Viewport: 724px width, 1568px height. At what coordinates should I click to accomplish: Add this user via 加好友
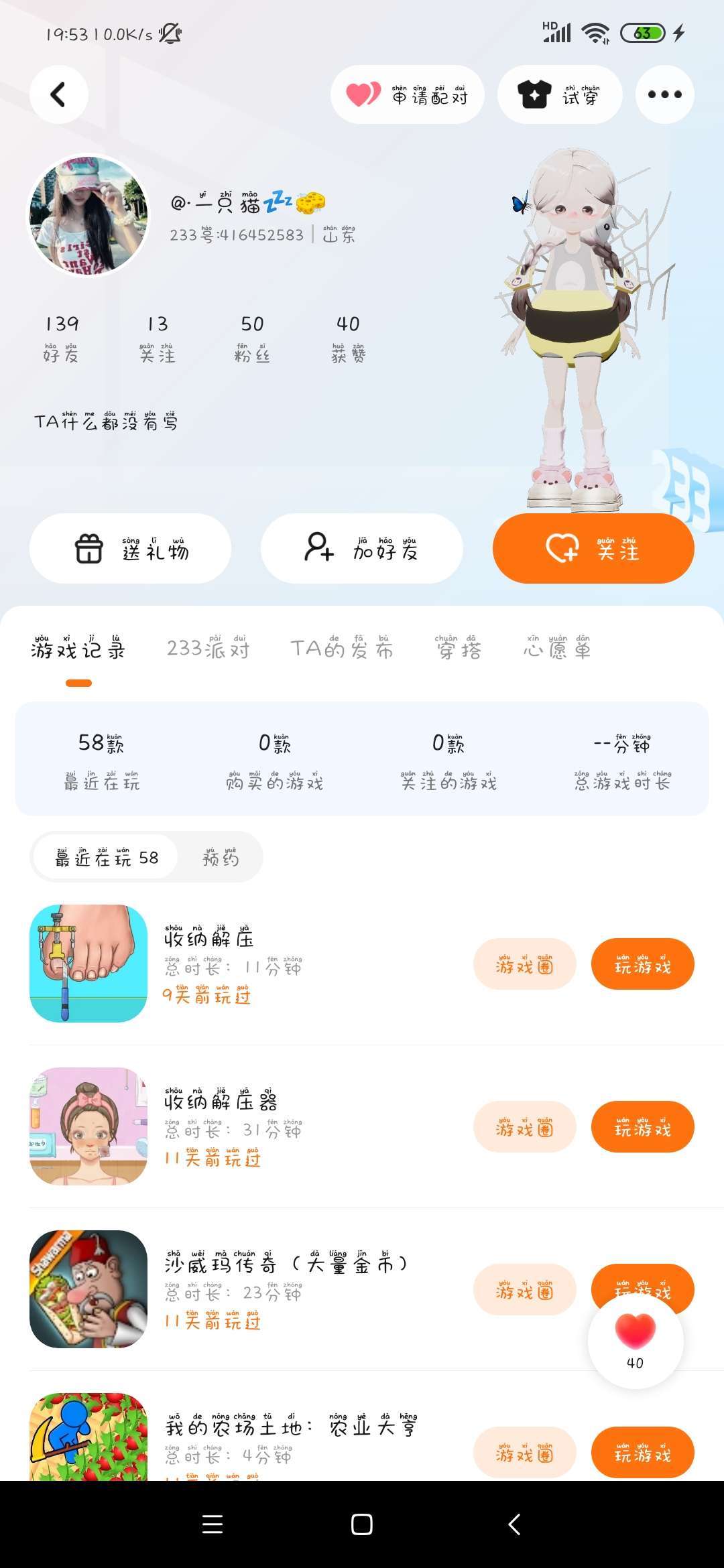pos(361,548)
